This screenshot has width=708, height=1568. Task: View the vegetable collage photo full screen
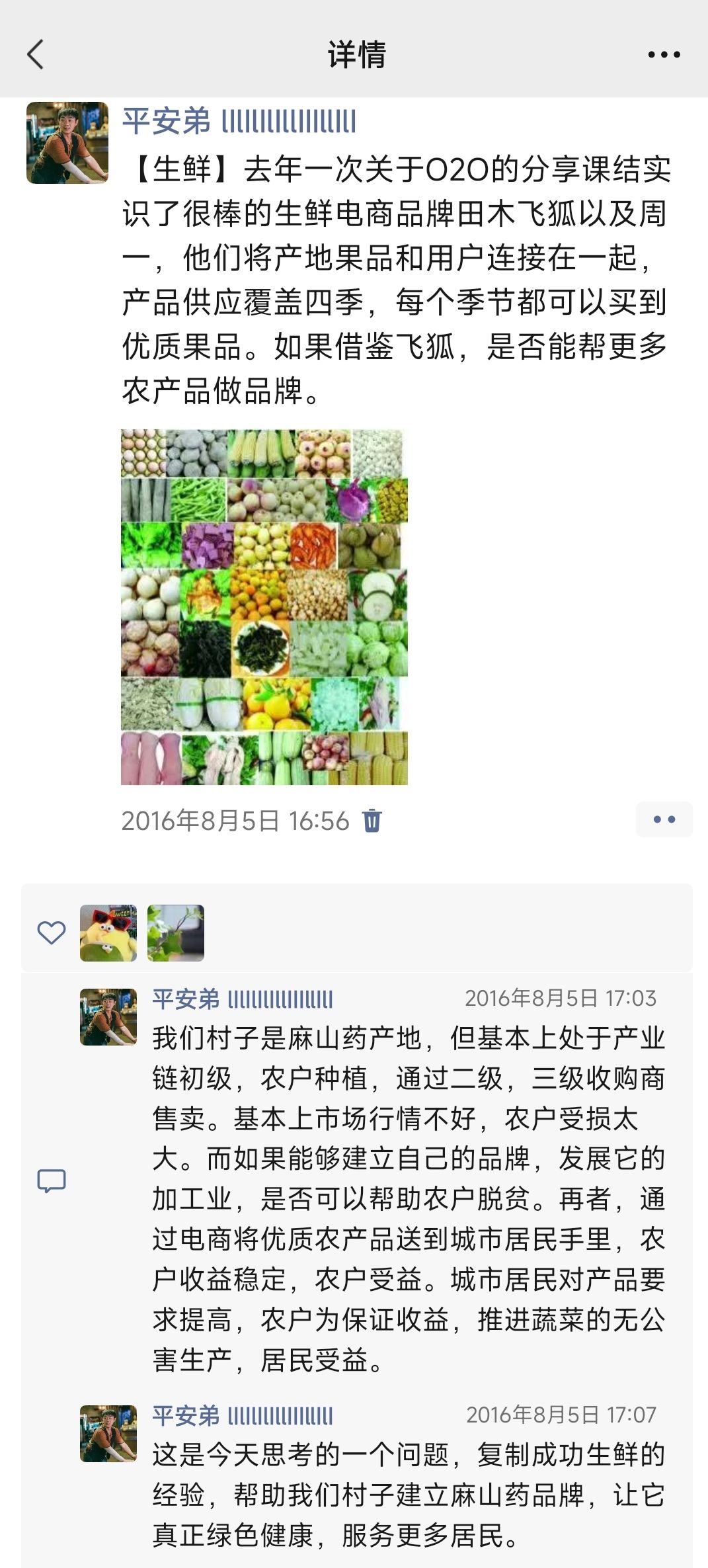(264, 607)
